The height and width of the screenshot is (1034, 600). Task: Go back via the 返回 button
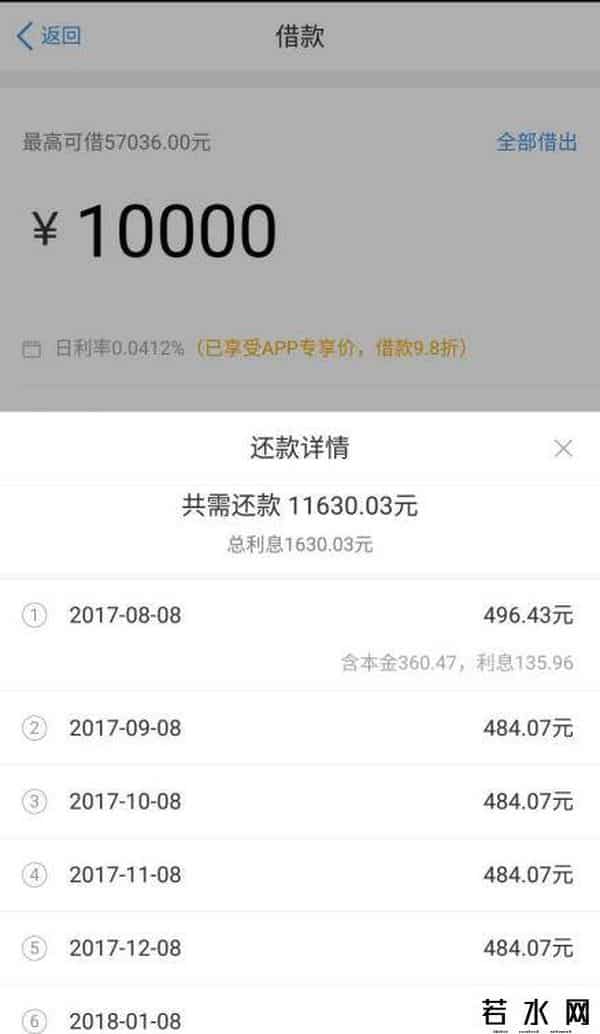[49, 37]
